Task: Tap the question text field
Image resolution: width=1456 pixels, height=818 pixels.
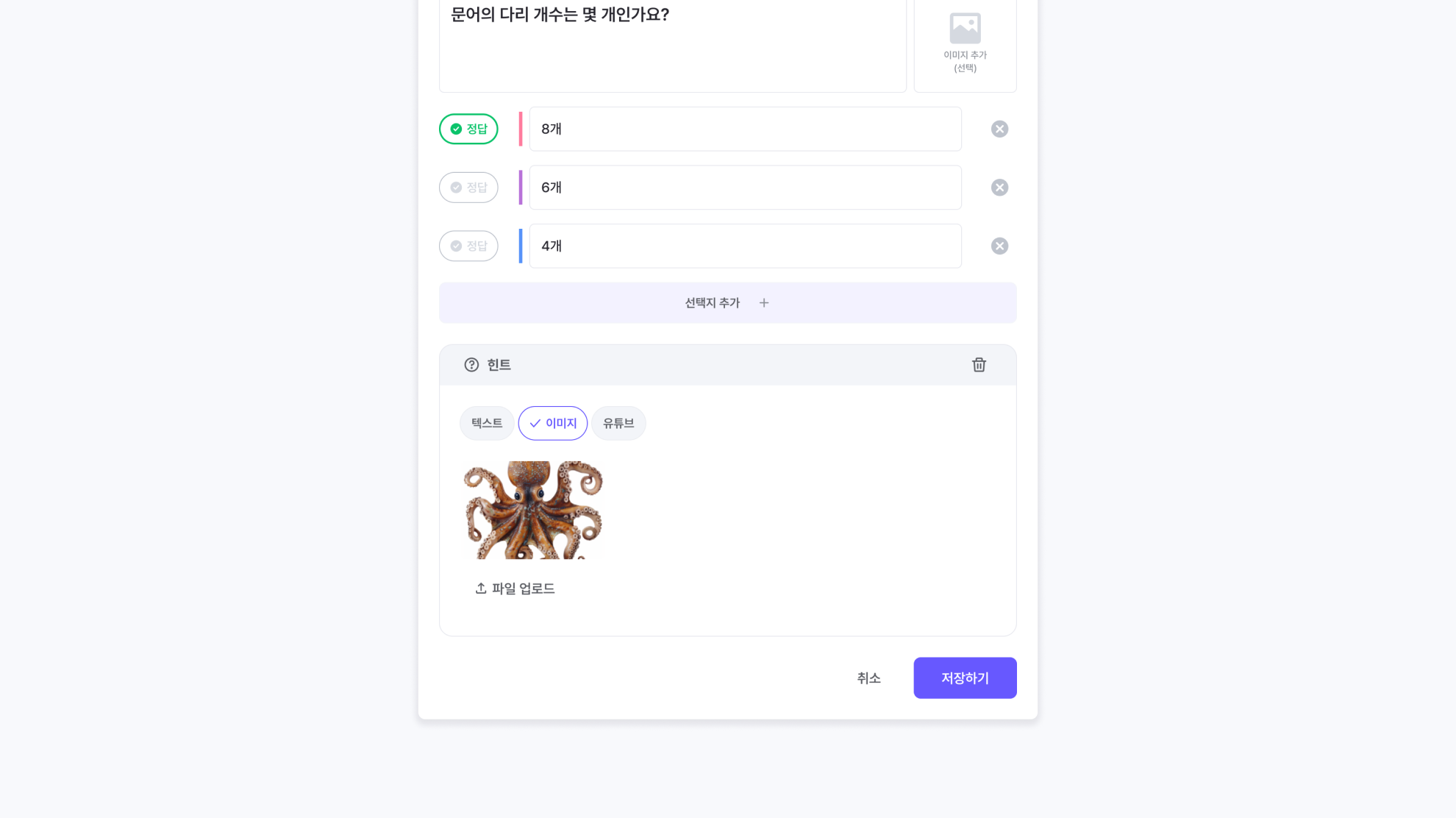Action: [672, 44]
